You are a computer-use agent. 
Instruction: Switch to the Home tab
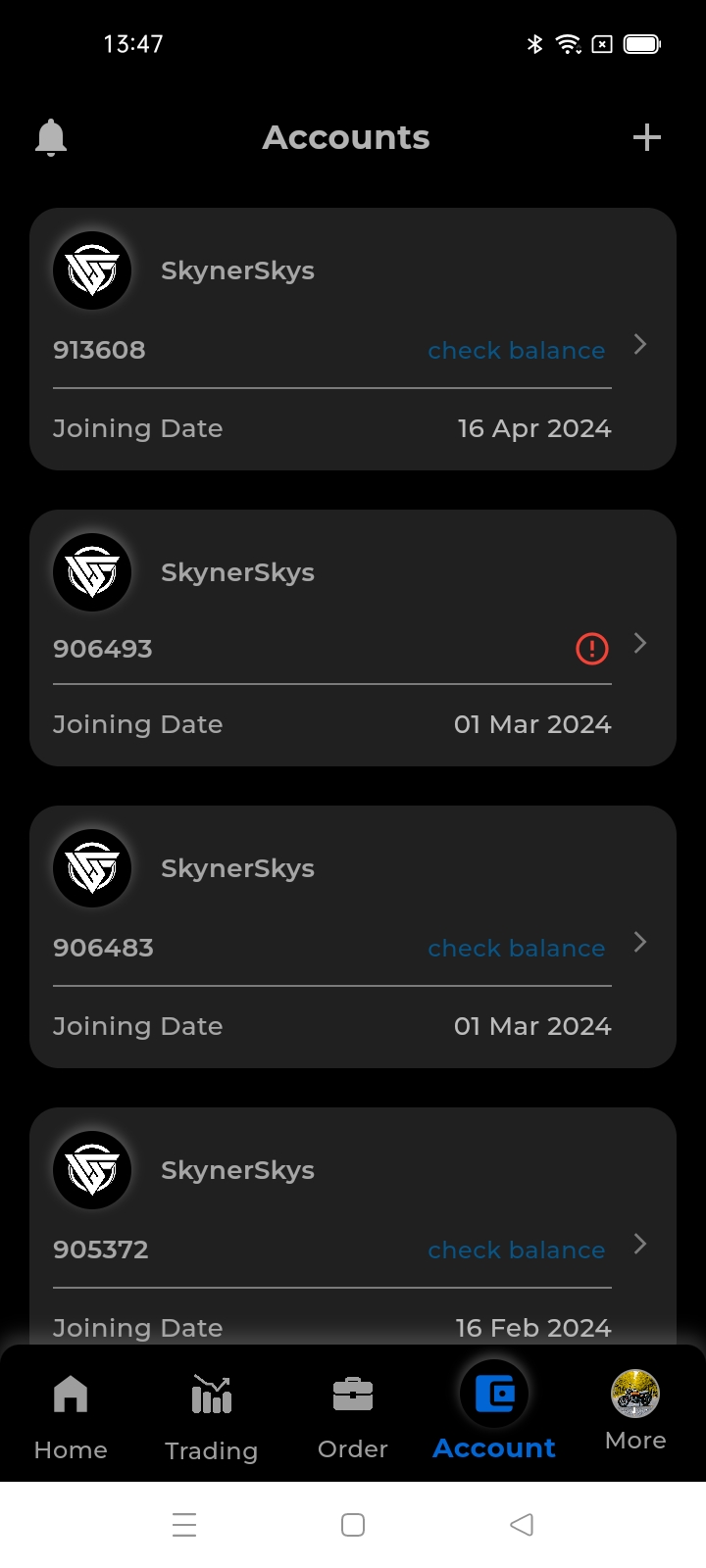(x=71, y=1416)
